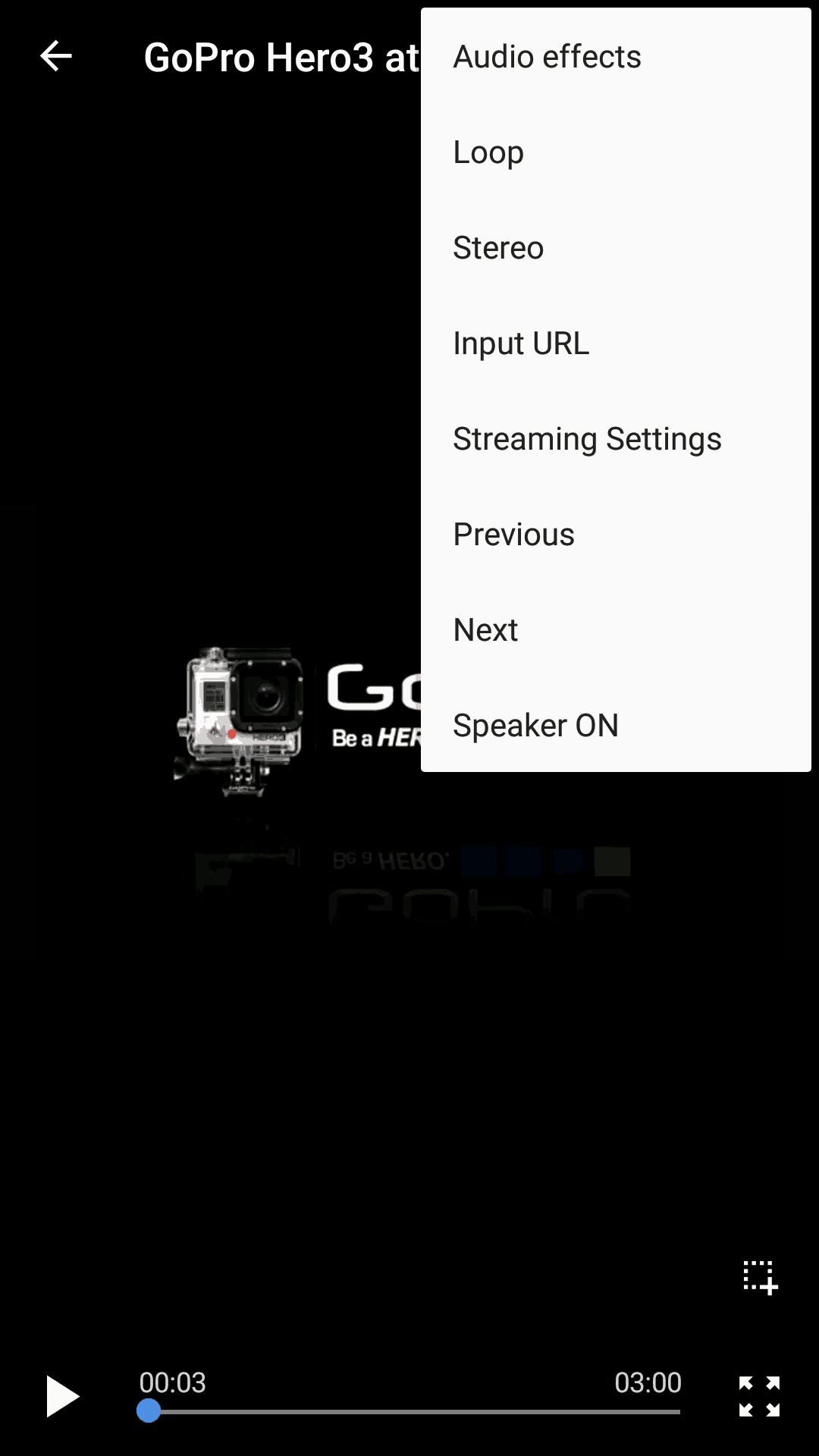
Task: Tap the selection-plus icon above fullscreen
Action: pyautogui.click(x=760, y=1277)
